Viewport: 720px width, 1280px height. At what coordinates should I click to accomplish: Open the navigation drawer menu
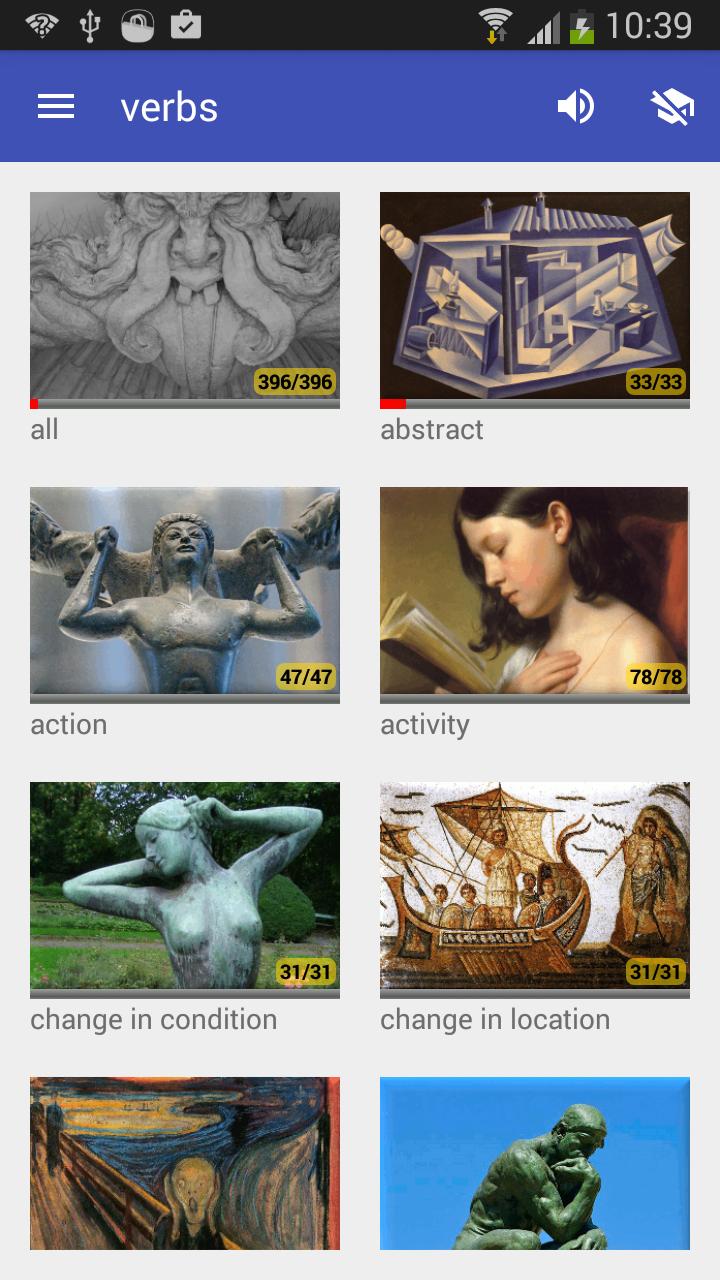coord(56,107)
